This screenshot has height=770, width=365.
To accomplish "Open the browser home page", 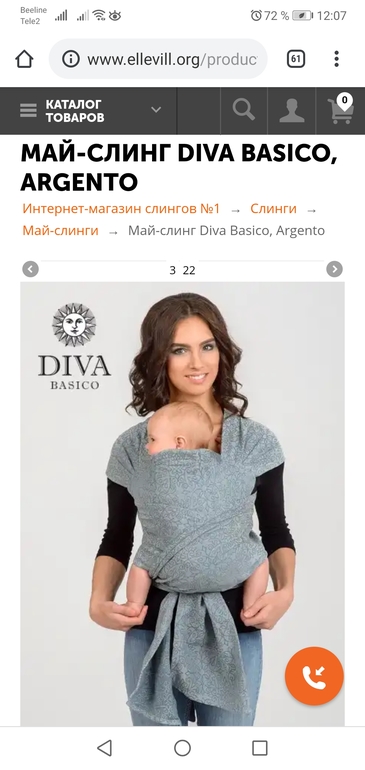I will [24, 59].
